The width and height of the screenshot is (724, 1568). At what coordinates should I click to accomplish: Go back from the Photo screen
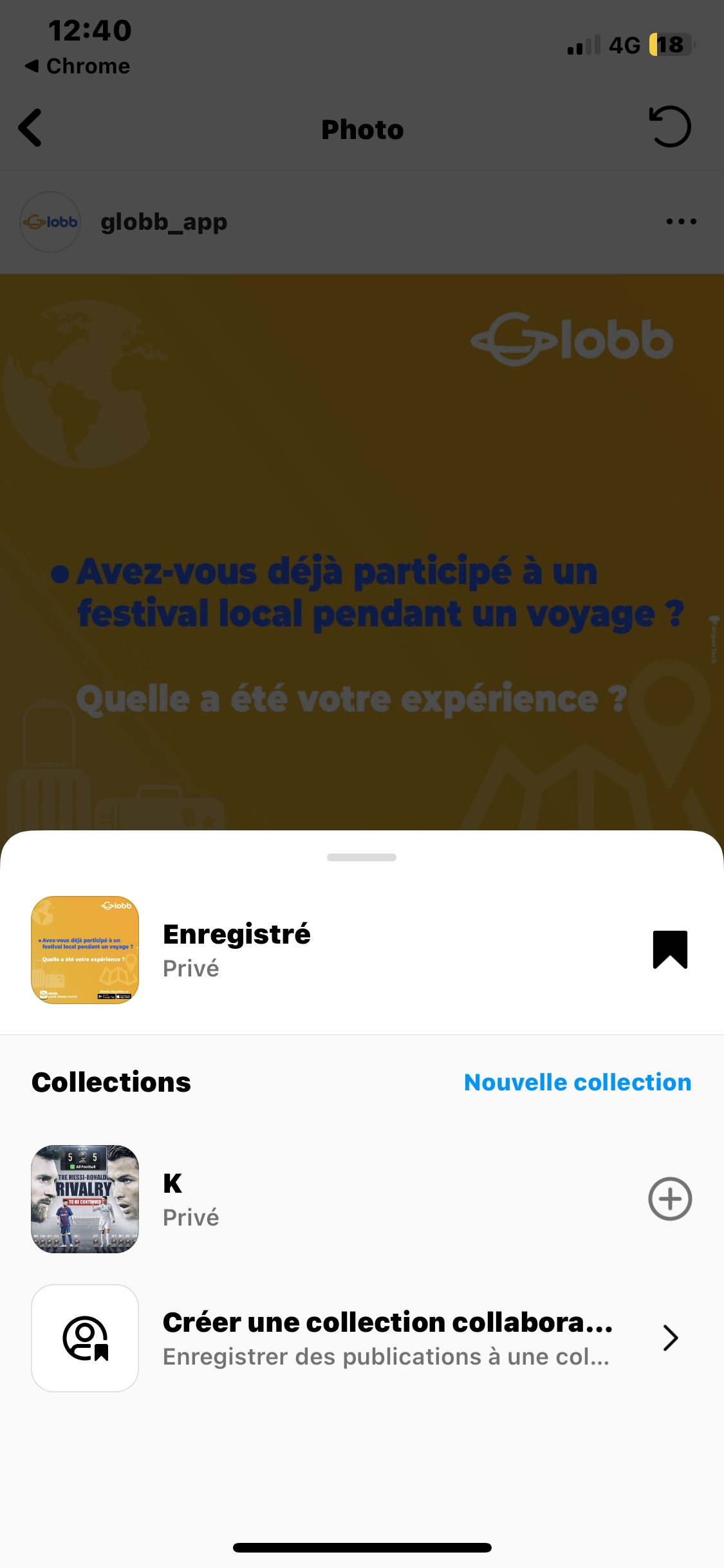click(30, 128)
